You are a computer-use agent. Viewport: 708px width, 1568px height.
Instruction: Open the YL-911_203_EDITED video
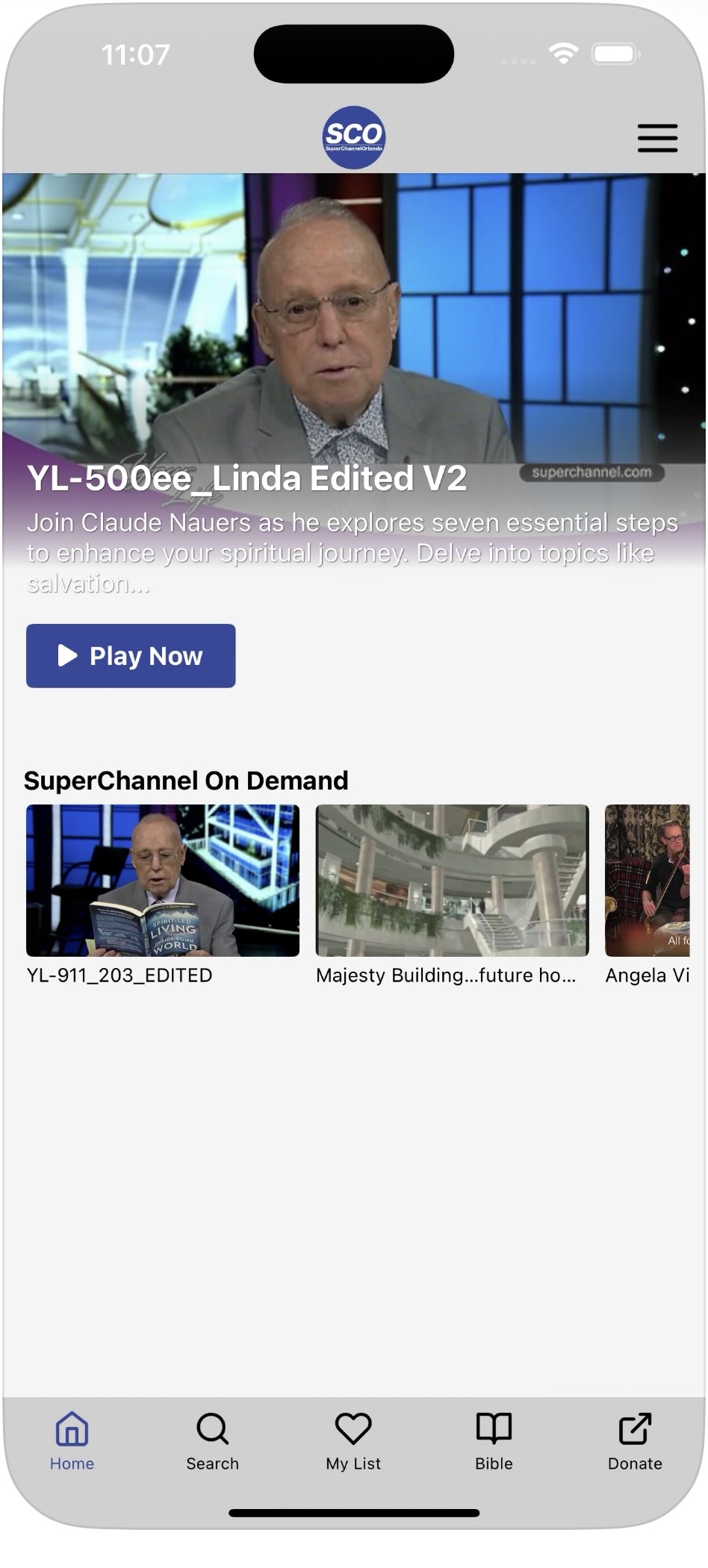(163, 881)
